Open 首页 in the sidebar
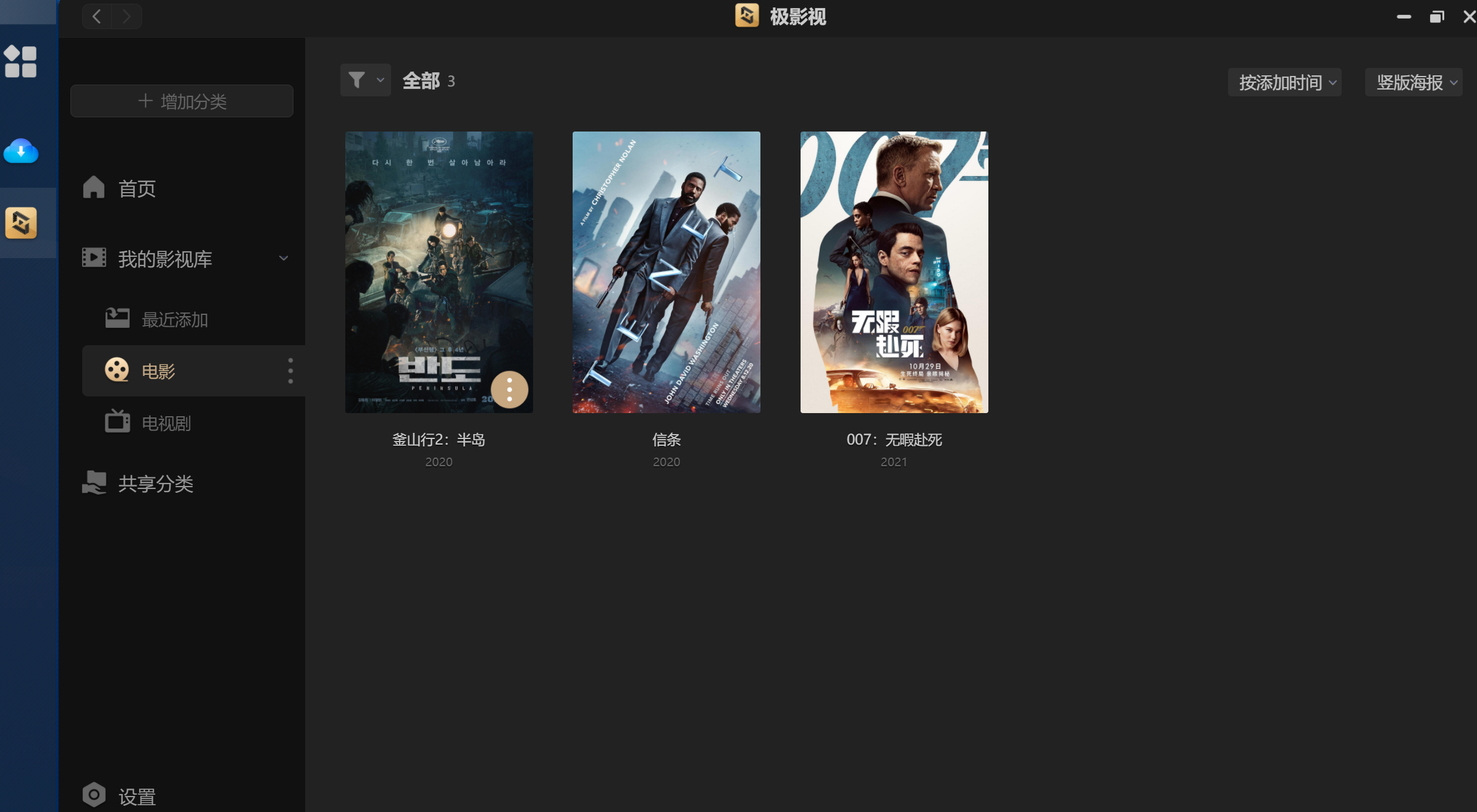This screenshot has width=1477, height=812. (137, 188)
